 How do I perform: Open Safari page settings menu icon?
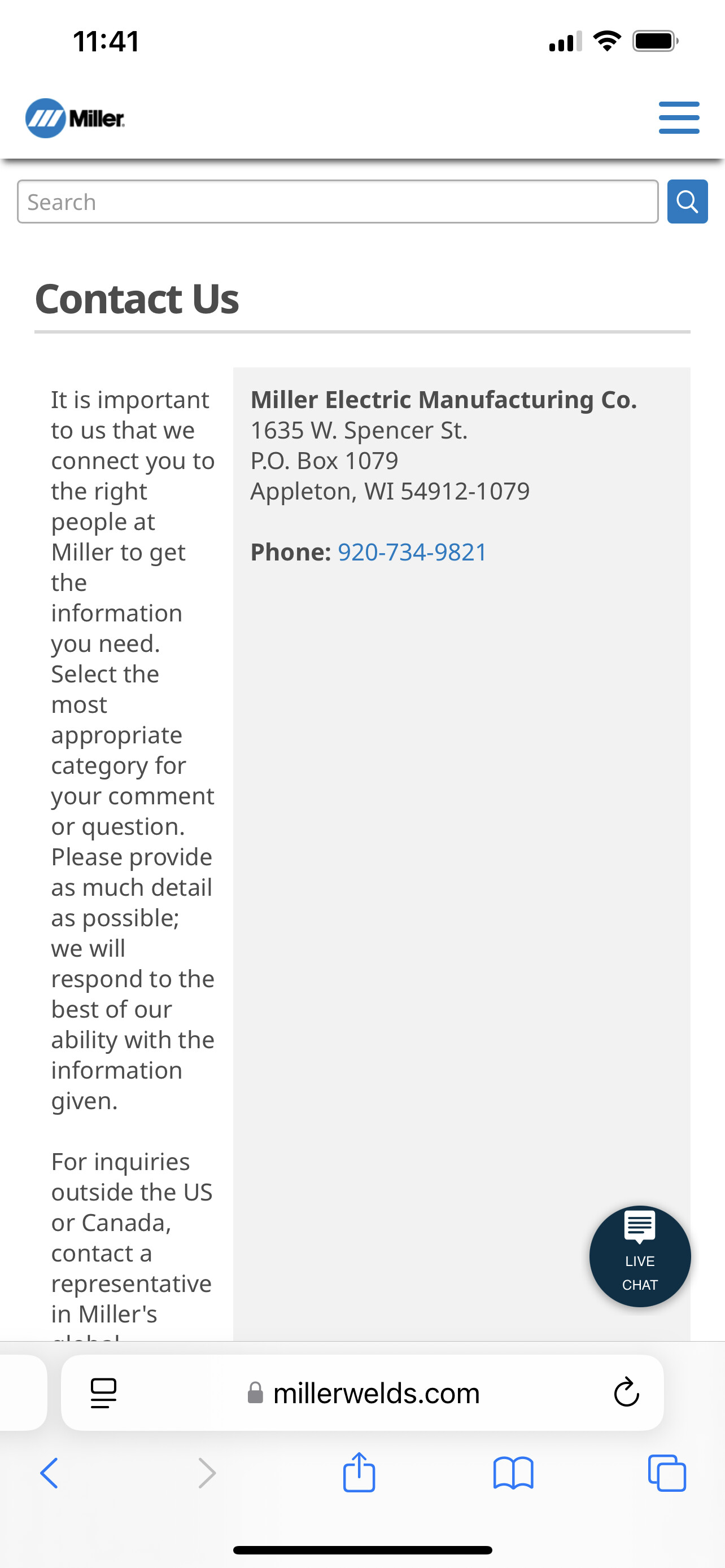coord(103,1393)
